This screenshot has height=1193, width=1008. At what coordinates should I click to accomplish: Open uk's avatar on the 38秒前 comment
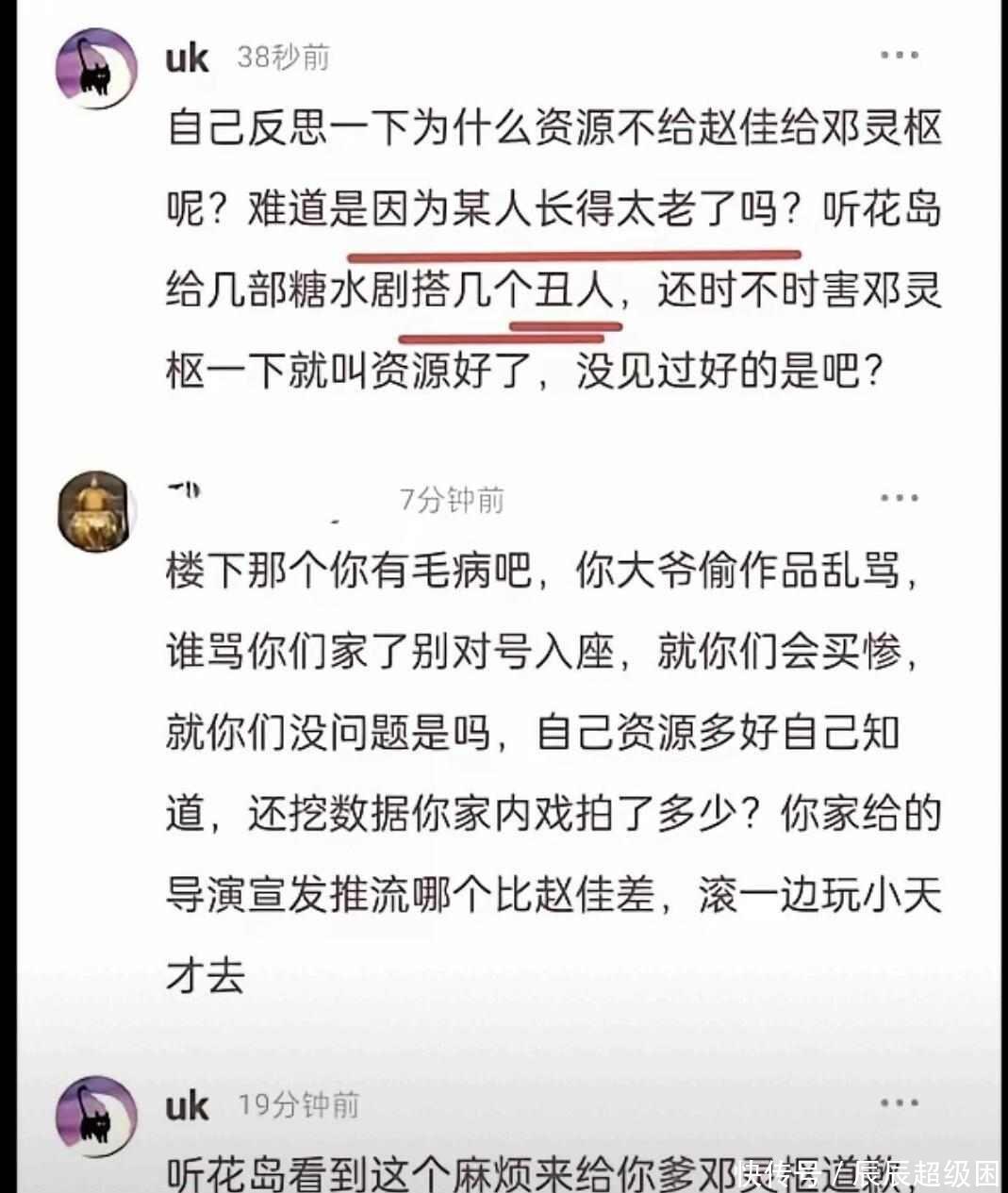97,70
